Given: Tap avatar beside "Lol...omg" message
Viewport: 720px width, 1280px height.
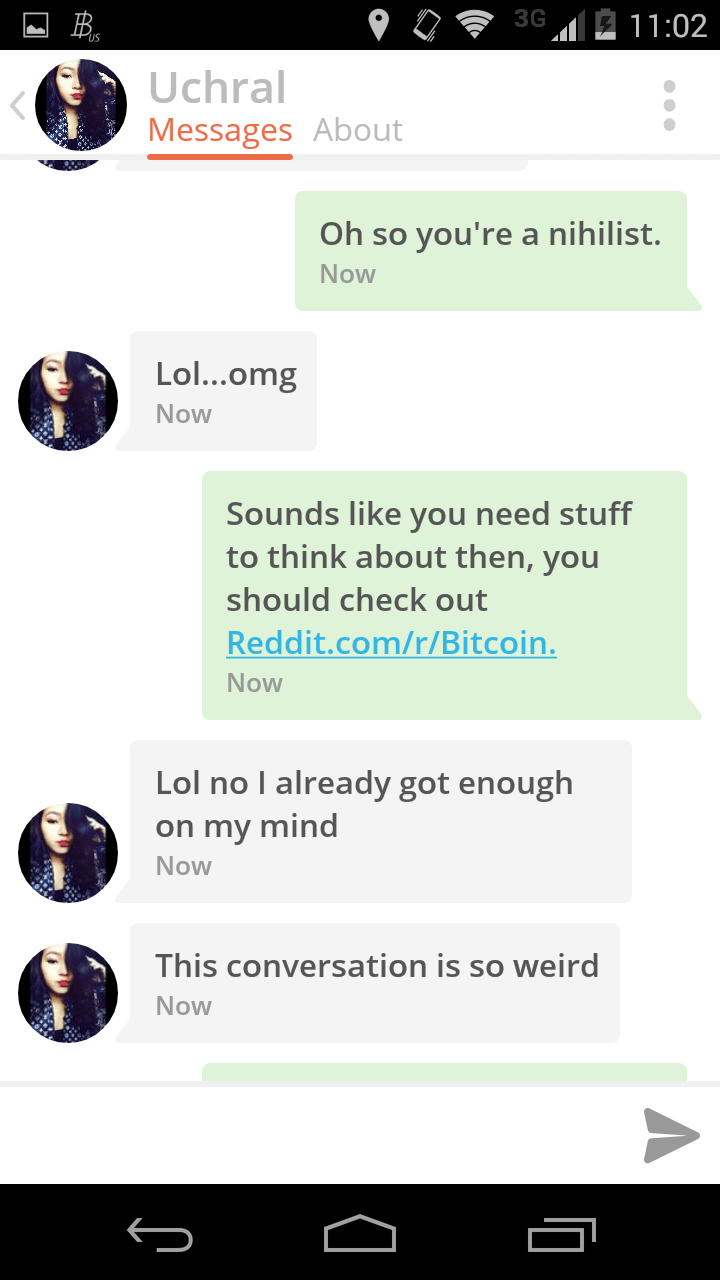Looking at the screenshot, I should coord(68,401).
